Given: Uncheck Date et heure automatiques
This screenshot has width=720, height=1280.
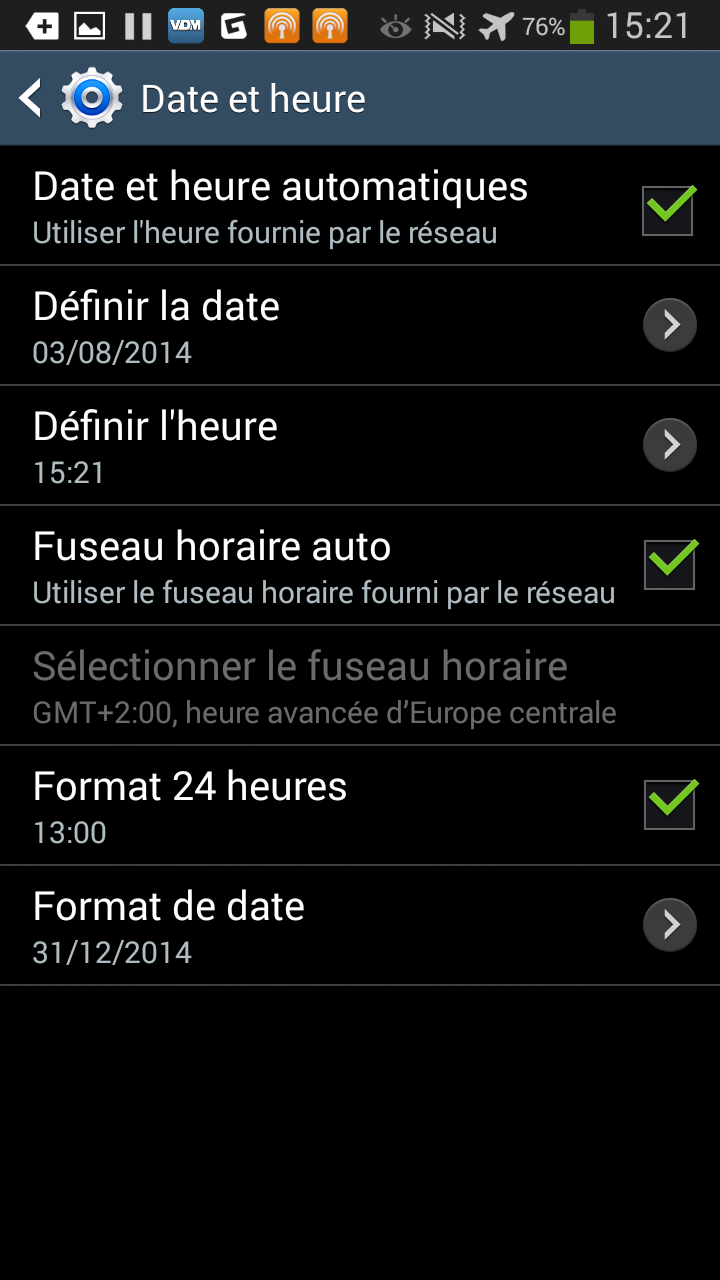Looking at the screenshot, I should 668,209.
